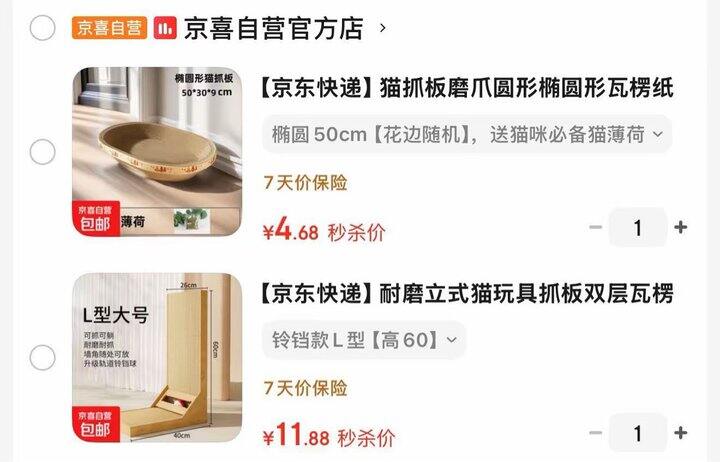This screenshot has width=720, height=462.
Task: Open the 耐磨立式猫玩具抓板双层瓦楞 product title
Action: [466, 294]
